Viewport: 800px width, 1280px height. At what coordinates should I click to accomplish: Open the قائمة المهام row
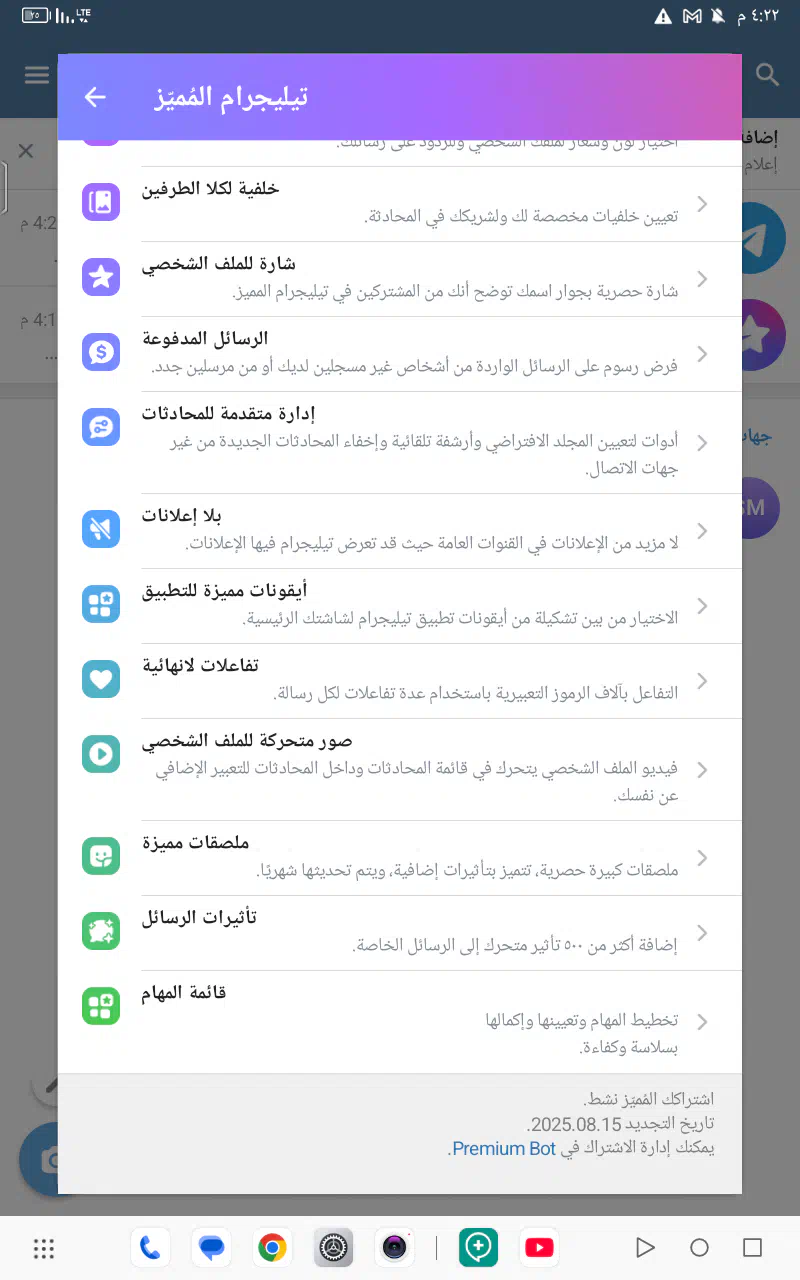tap(400, 1021)
